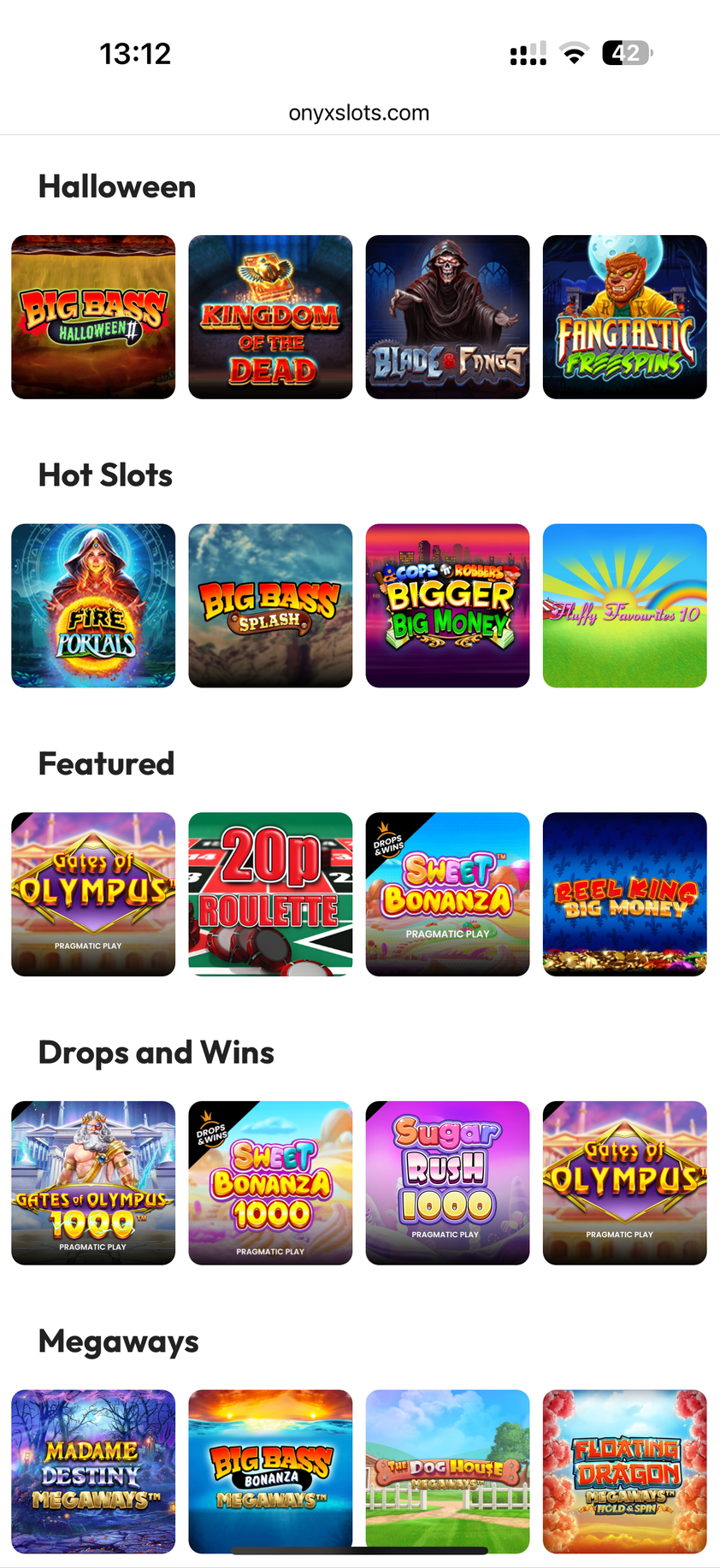
Task: Select Reel King Big Money tile
Action: pyautogui.click(x=624, y=894)
